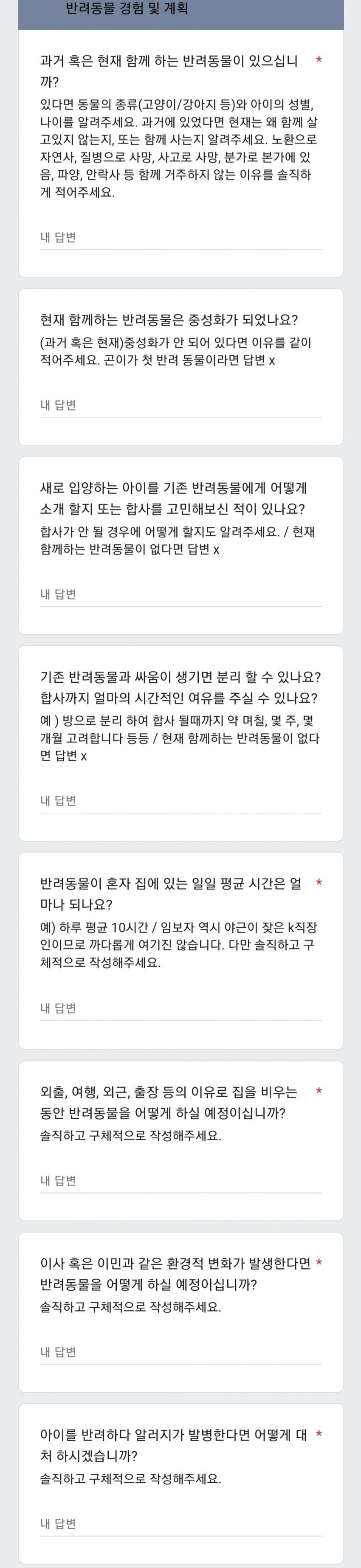Select answer field for outings, trips and business travel plans
The image size is (361, 1568).
pyautogui.click(x=181, y=1180)
